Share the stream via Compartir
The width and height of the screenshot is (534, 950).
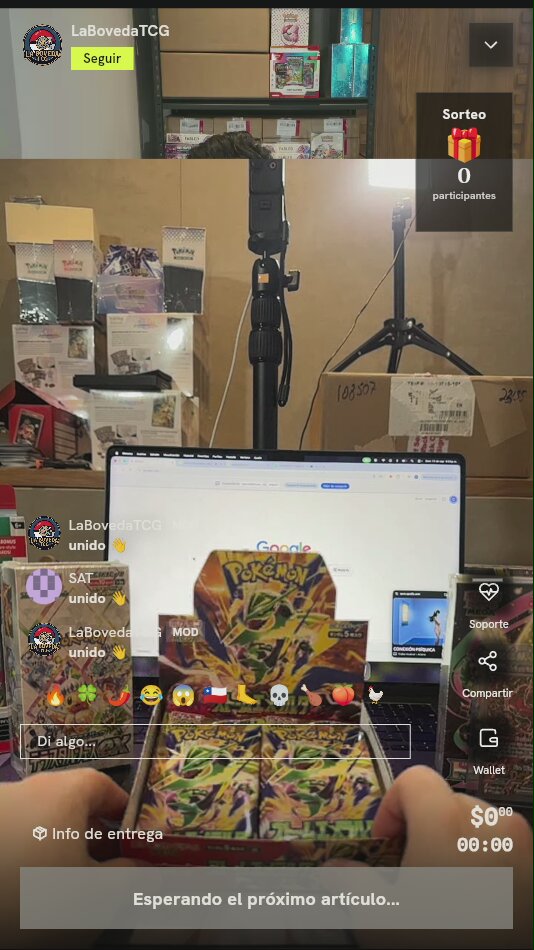[x=488, y=674]
